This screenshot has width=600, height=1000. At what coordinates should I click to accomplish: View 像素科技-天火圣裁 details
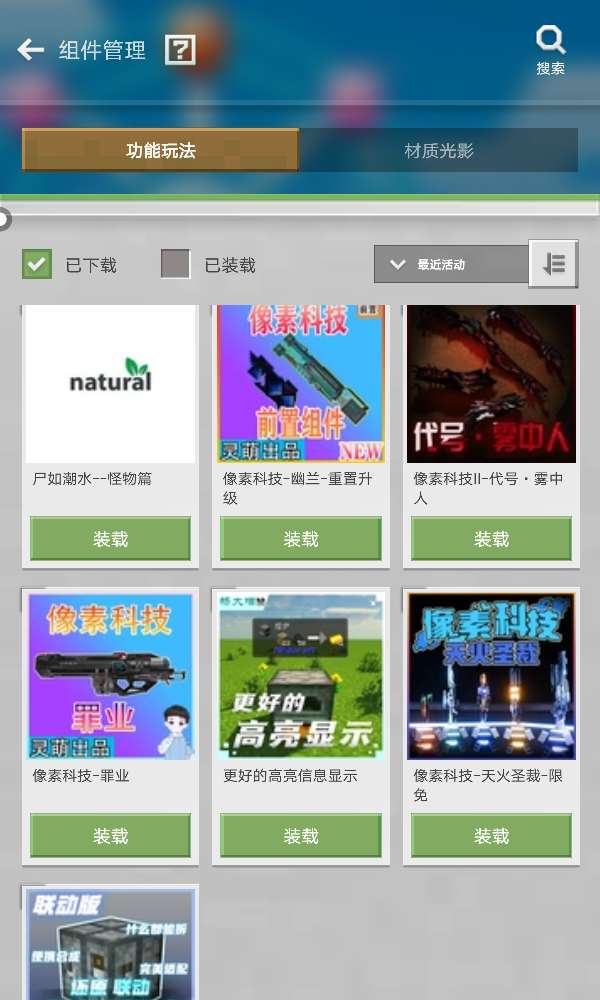click(491, 676)
